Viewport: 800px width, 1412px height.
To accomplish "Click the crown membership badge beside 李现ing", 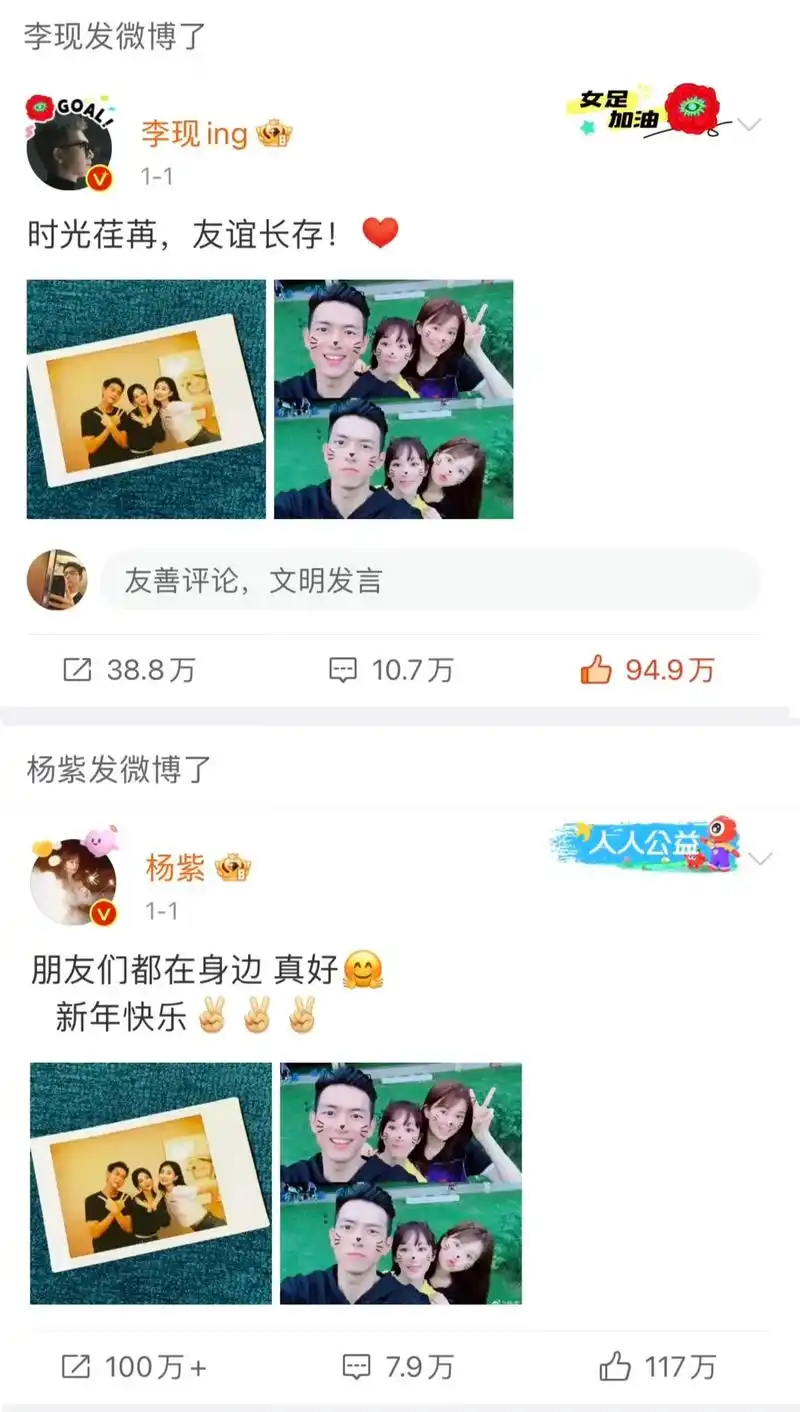I will (273, 130).
